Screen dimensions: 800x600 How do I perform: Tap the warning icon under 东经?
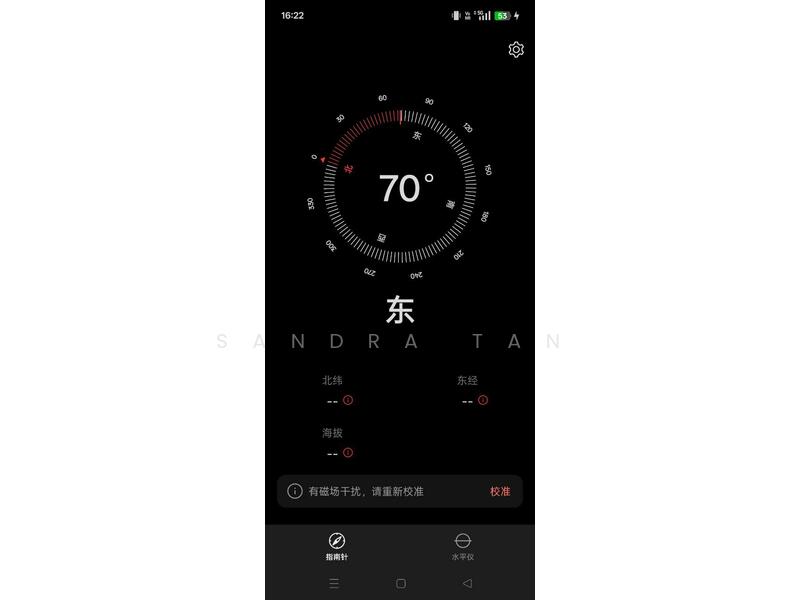483,400
